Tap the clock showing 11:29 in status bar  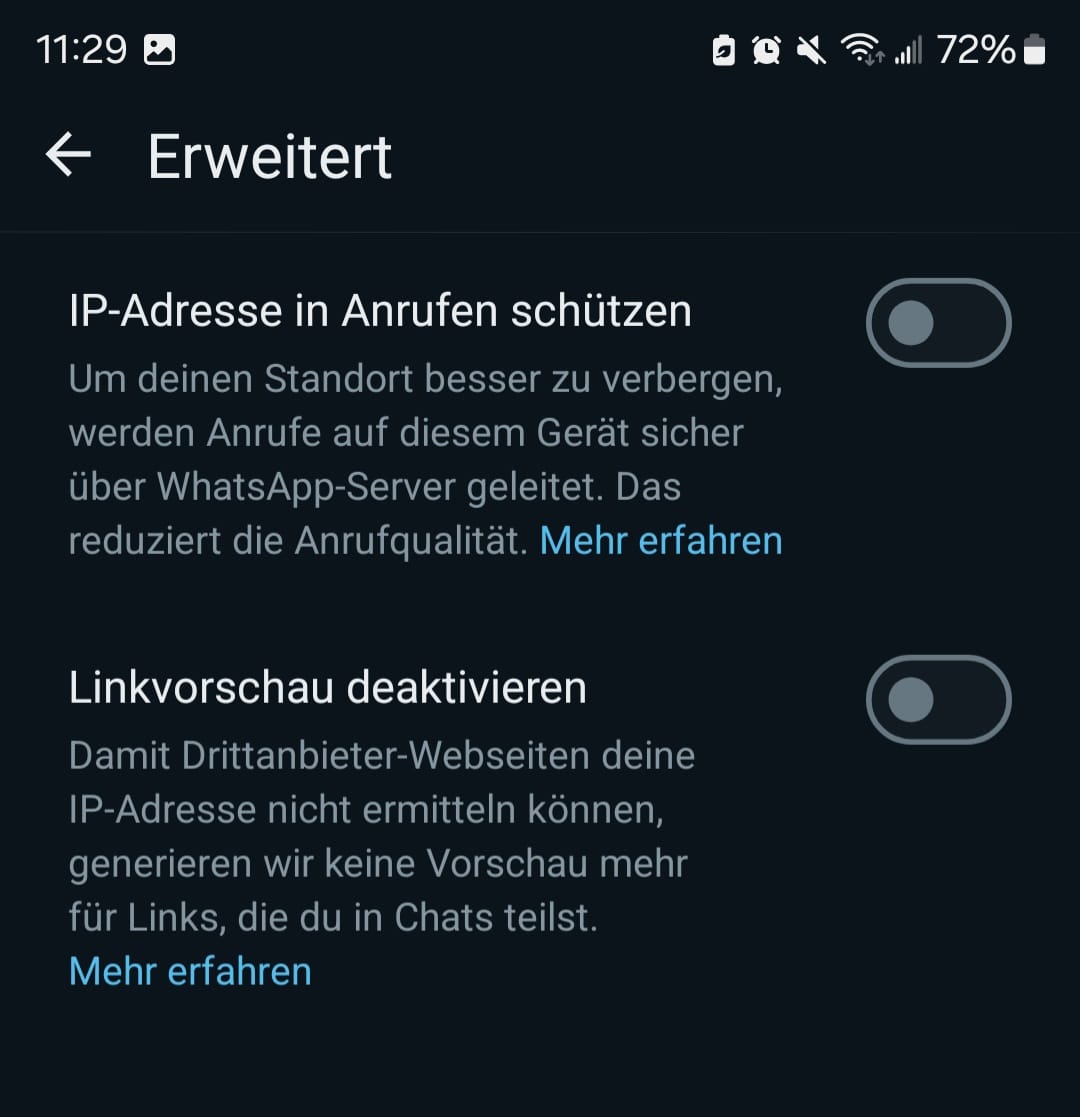(84, 47)
